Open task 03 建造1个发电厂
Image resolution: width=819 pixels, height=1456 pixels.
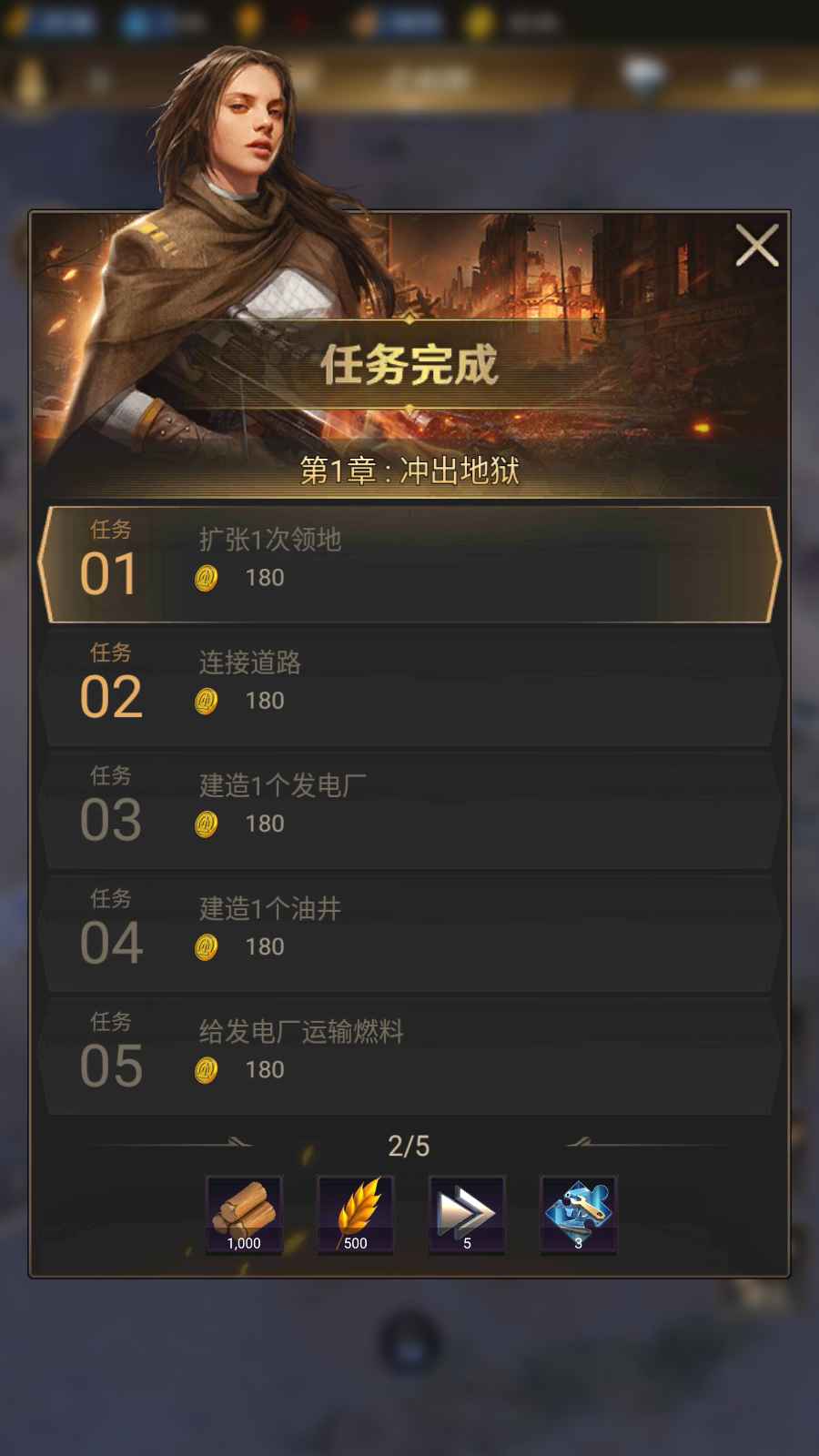click(409, 810)
